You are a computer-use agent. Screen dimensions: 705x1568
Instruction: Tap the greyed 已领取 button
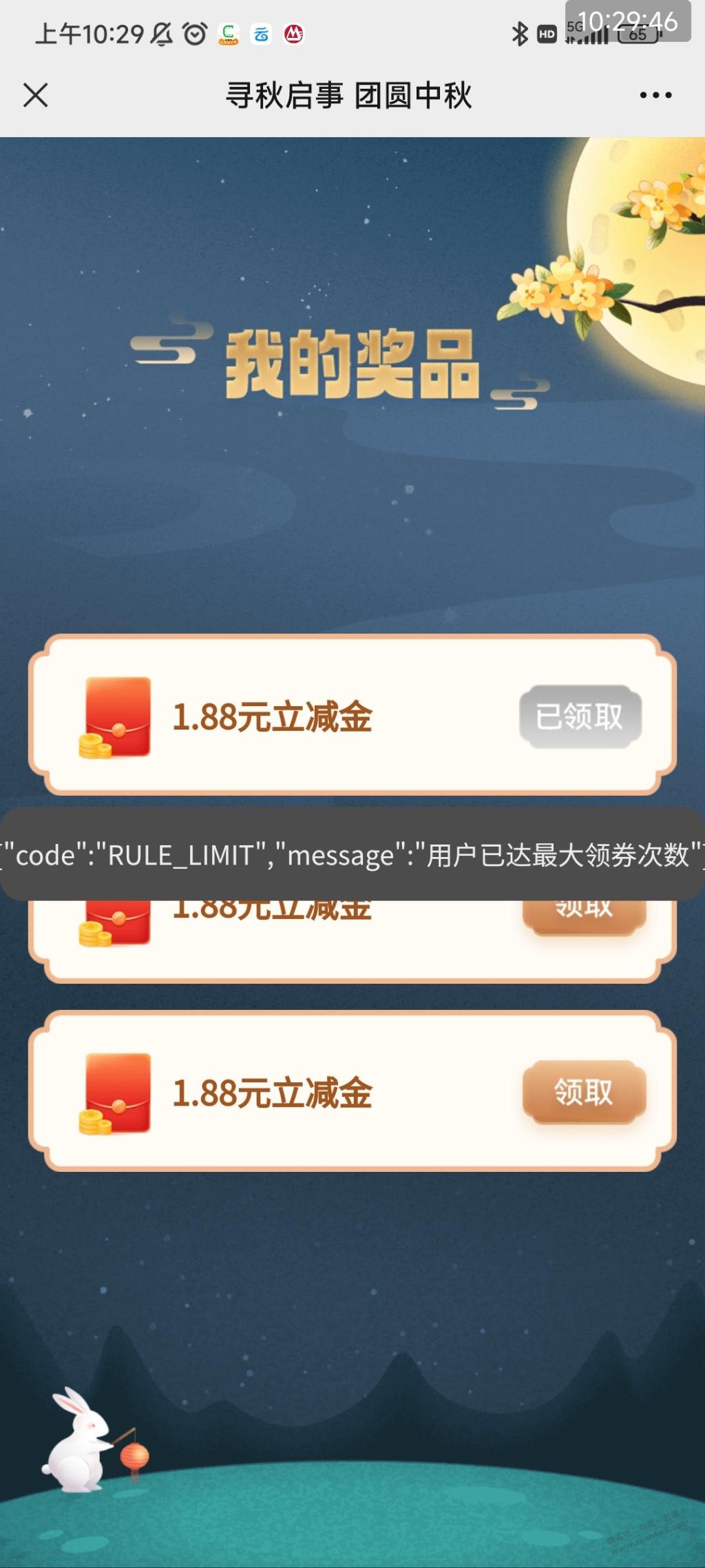580,716
